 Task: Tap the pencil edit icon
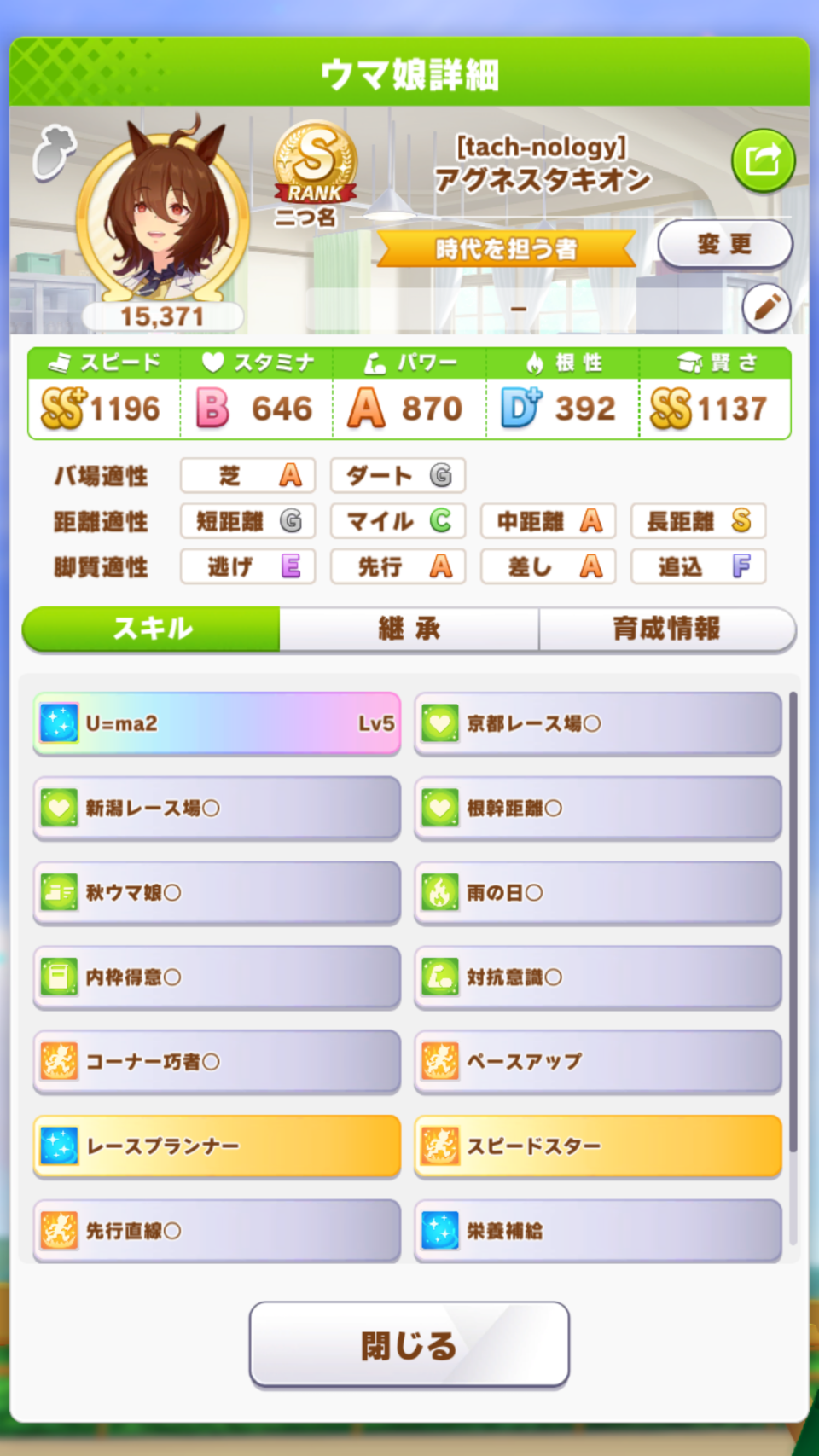point(766,307)
